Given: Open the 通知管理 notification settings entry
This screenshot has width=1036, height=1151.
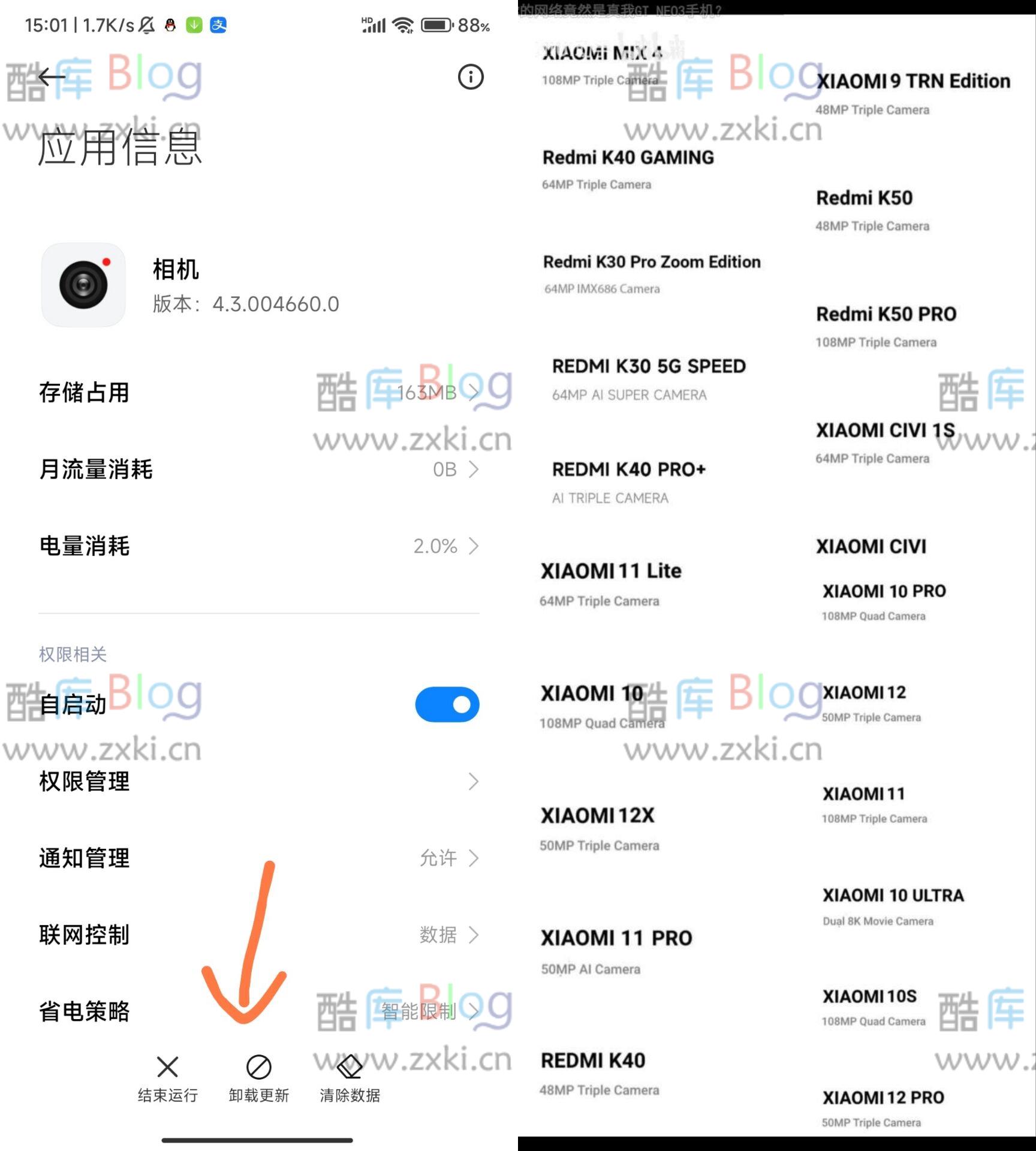Looking at the screenshot, I should pos(258,858).
